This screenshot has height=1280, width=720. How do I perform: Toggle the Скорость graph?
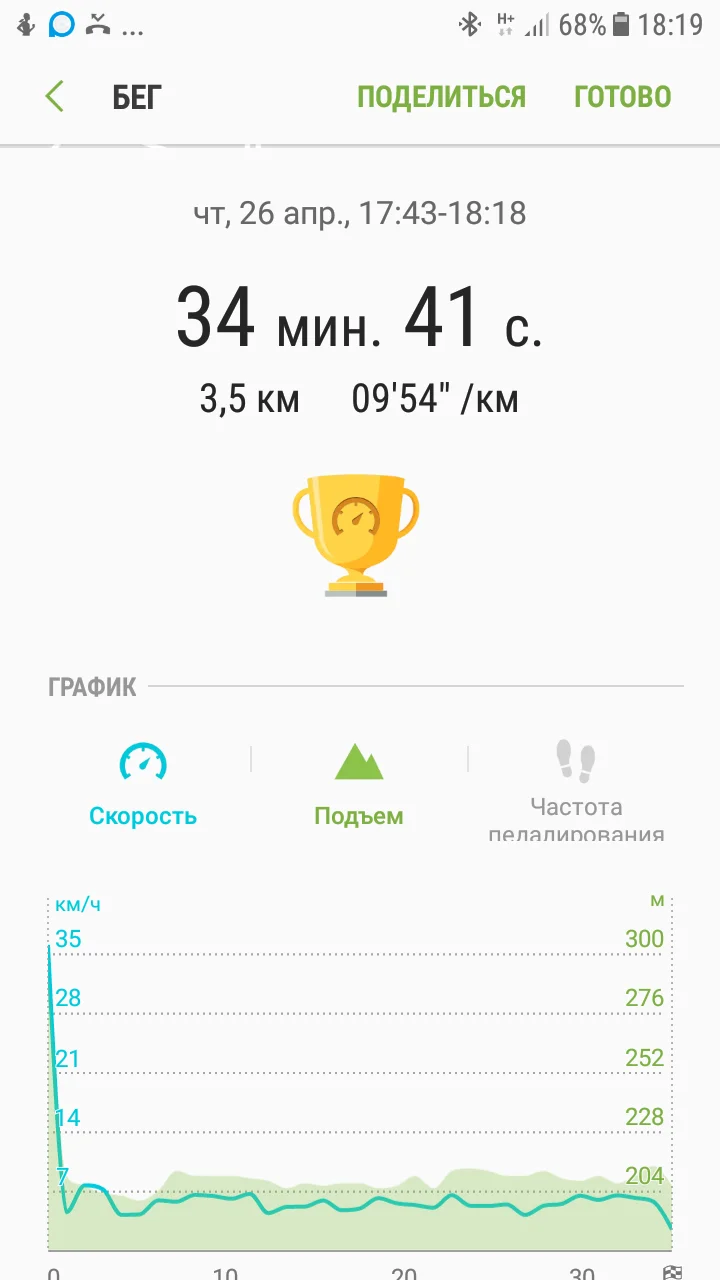pyautogui.click(x=143, y=785)
